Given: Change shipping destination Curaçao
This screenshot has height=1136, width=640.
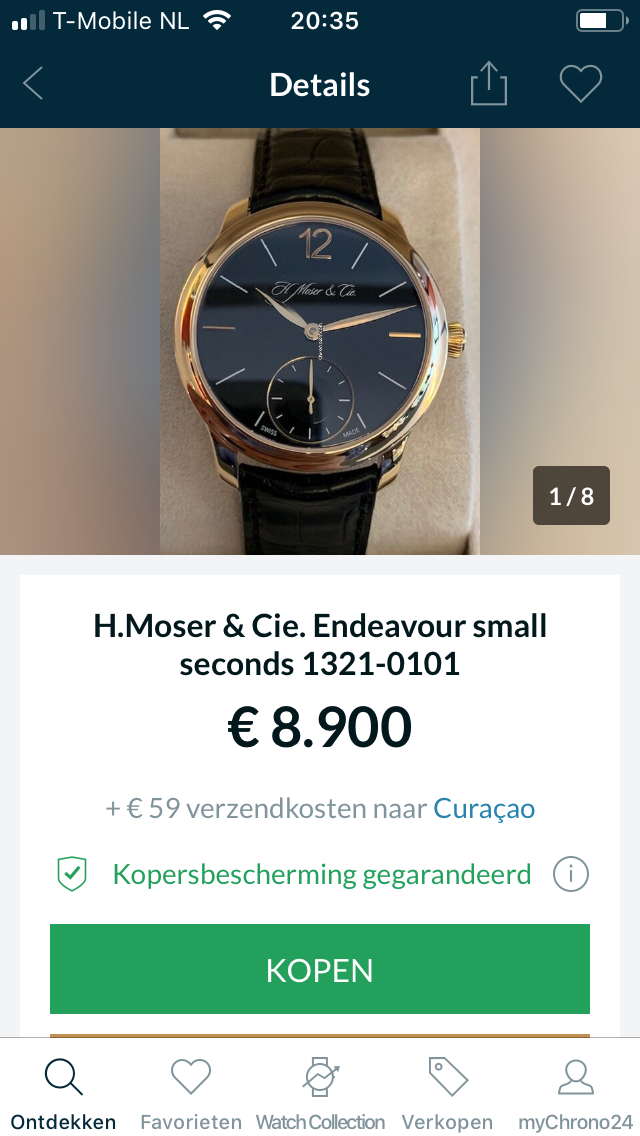Looking at the screenshot, I should (484, 809).
